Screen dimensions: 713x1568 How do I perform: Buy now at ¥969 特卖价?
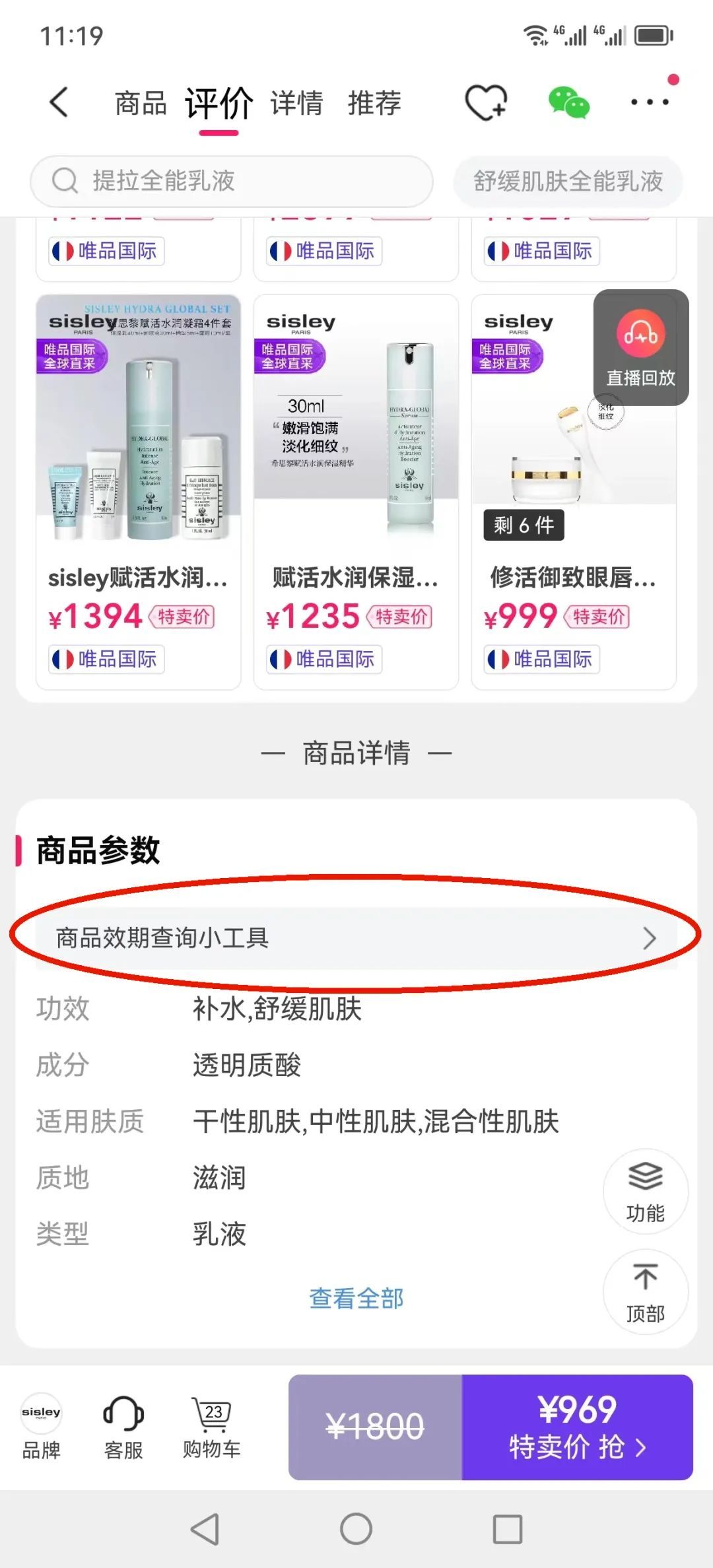coord(577,1427)
